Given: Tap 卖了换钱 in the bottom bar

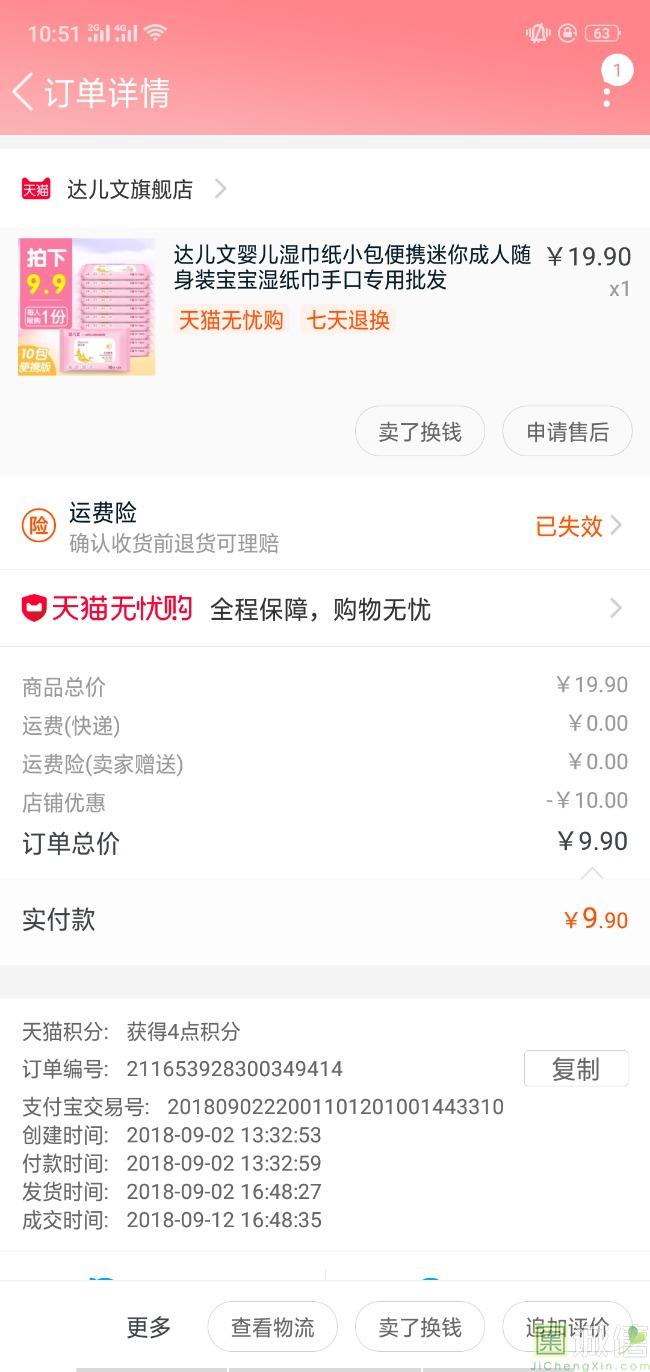Looking at the screenshot, I should [420, 1327].
